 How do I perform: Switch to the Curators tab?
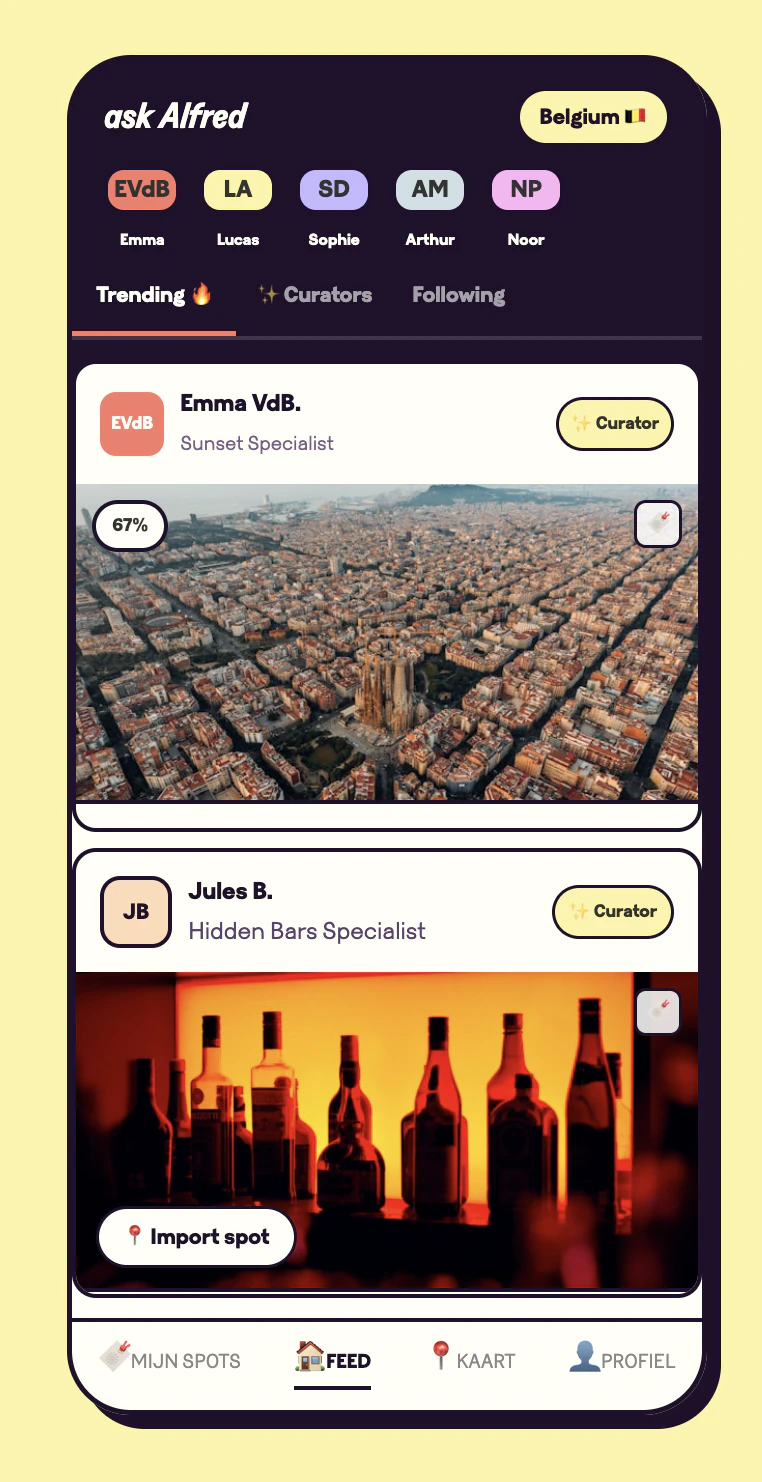[x=315, y=295]
